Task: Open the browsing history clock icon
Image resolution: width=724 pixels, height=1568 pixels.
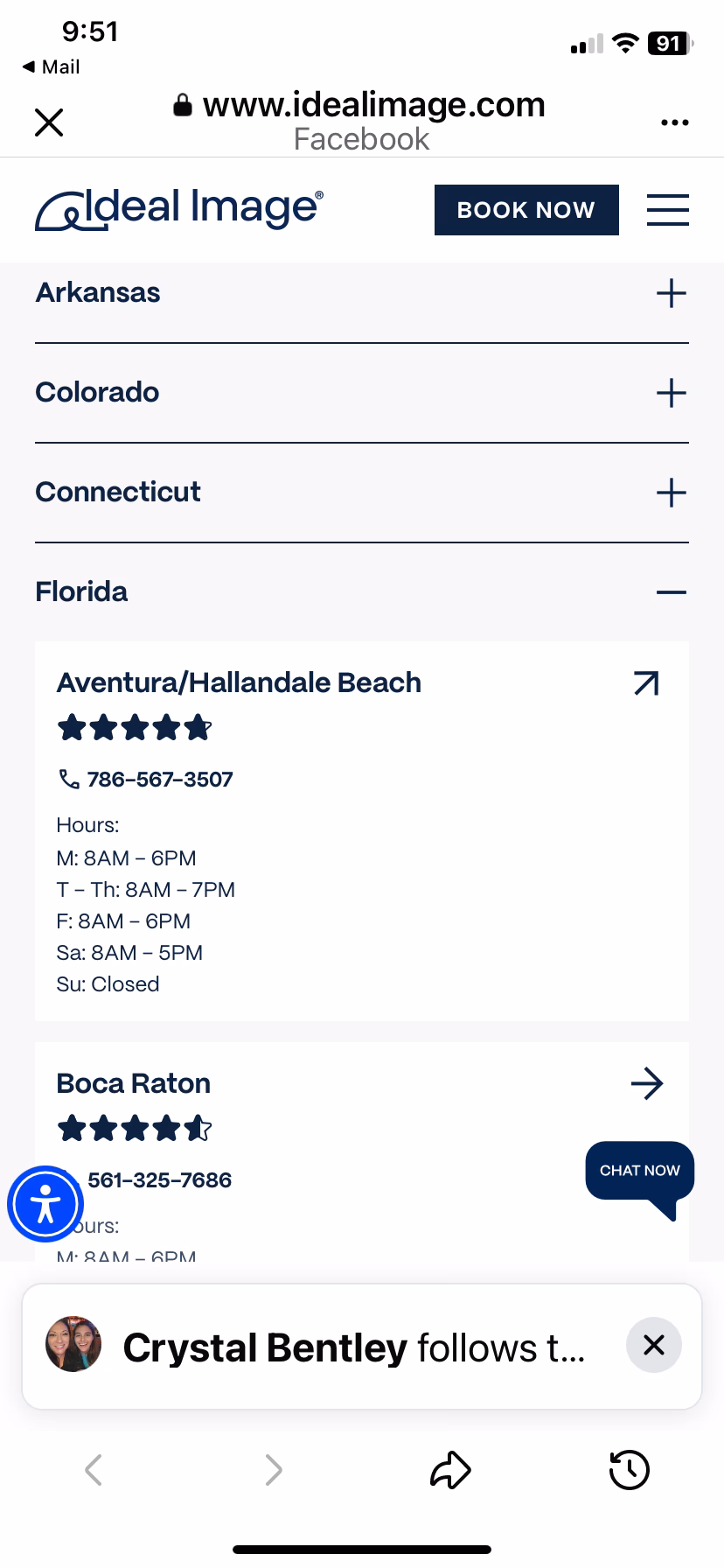Action: 629,1470
